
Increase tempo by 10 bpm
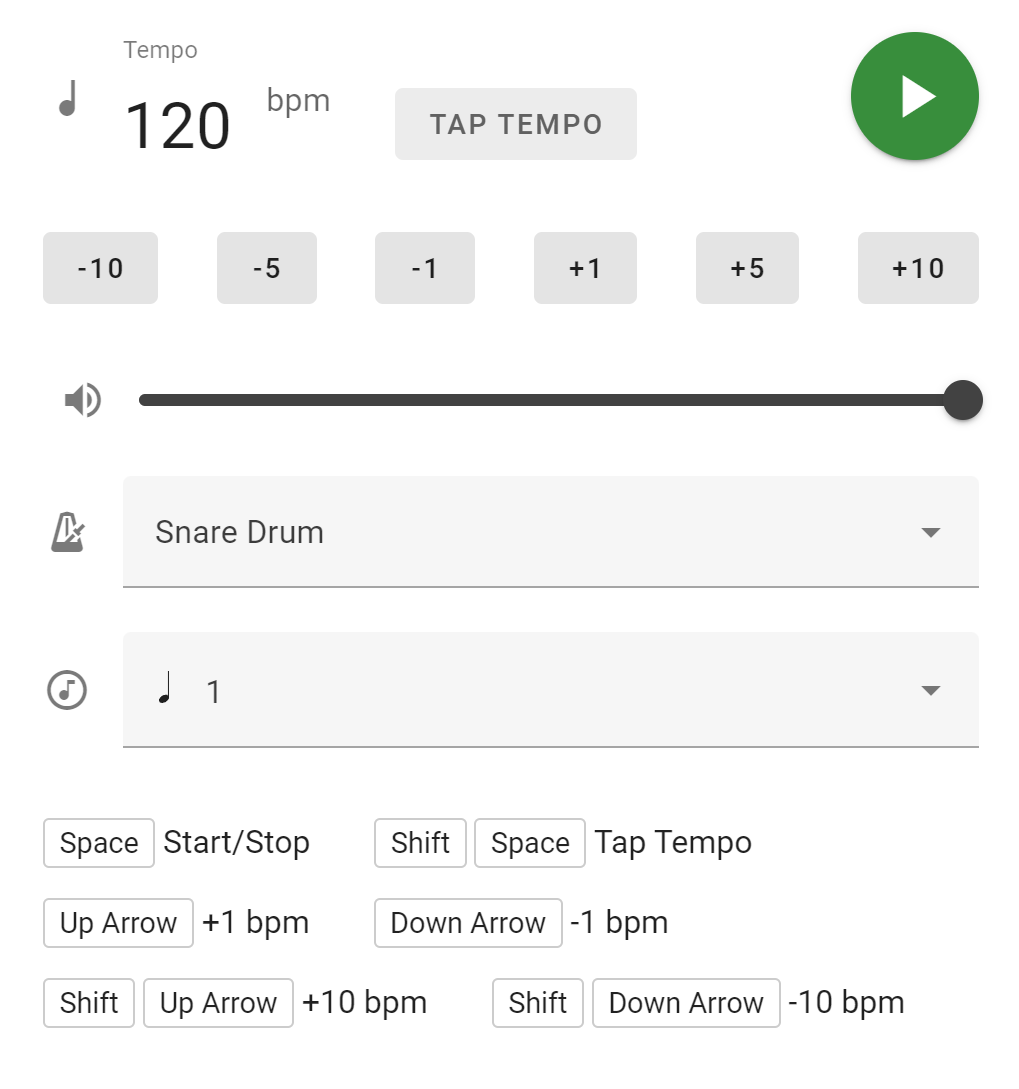tap(917, 268)
